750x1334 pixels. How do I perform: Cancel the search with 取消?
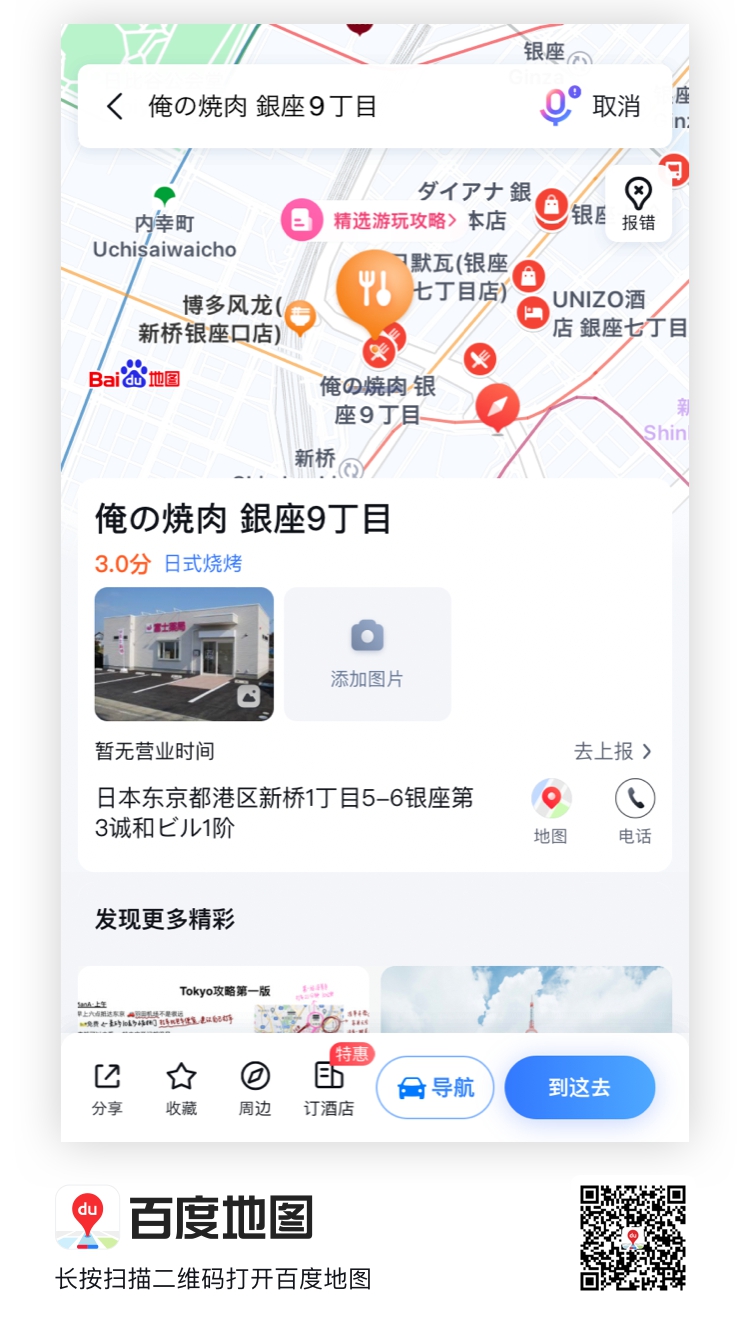pyautogui.click(x=616, y=107)
